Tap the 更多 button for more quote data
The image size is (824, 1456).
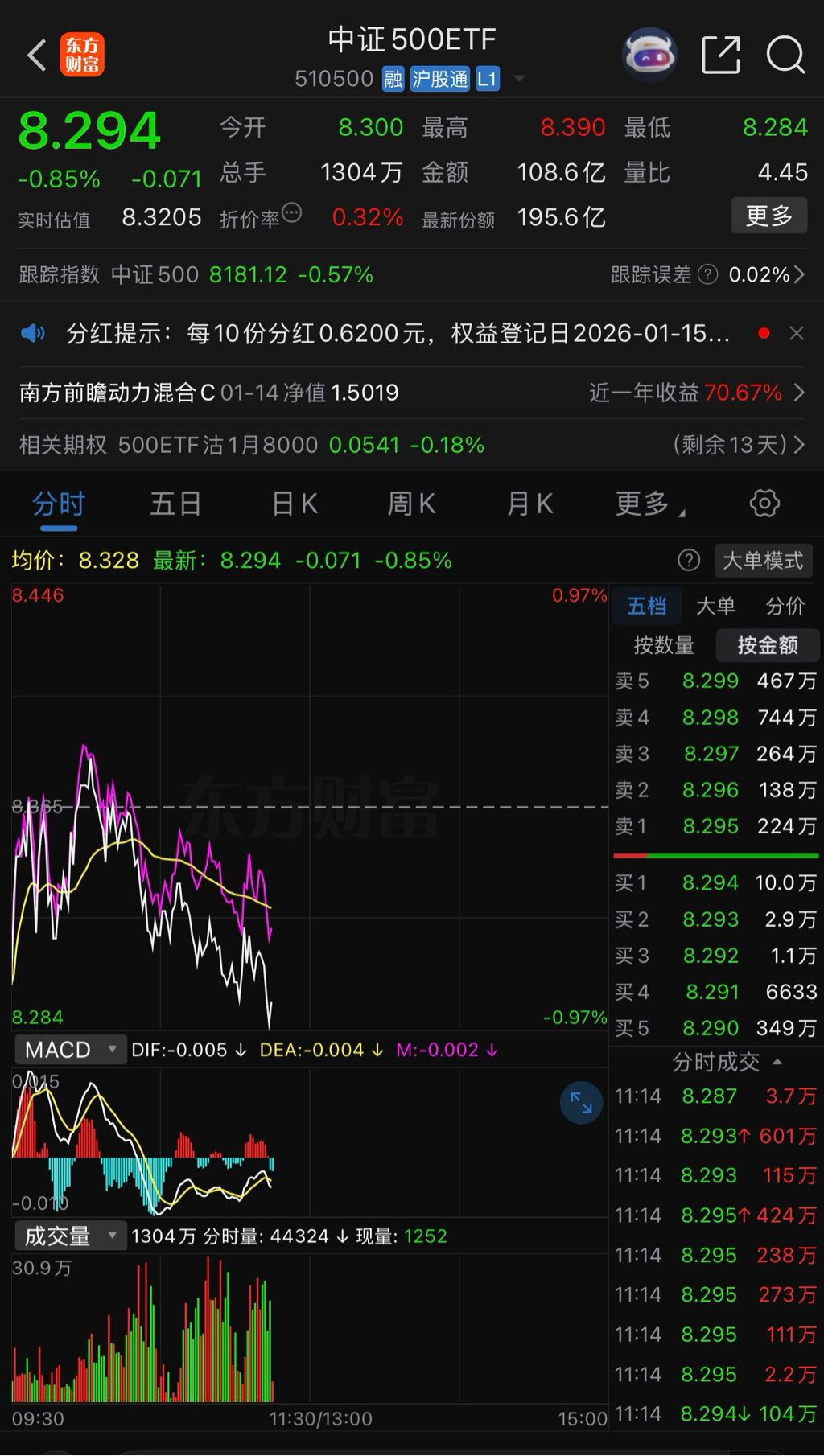click(768, 216)
